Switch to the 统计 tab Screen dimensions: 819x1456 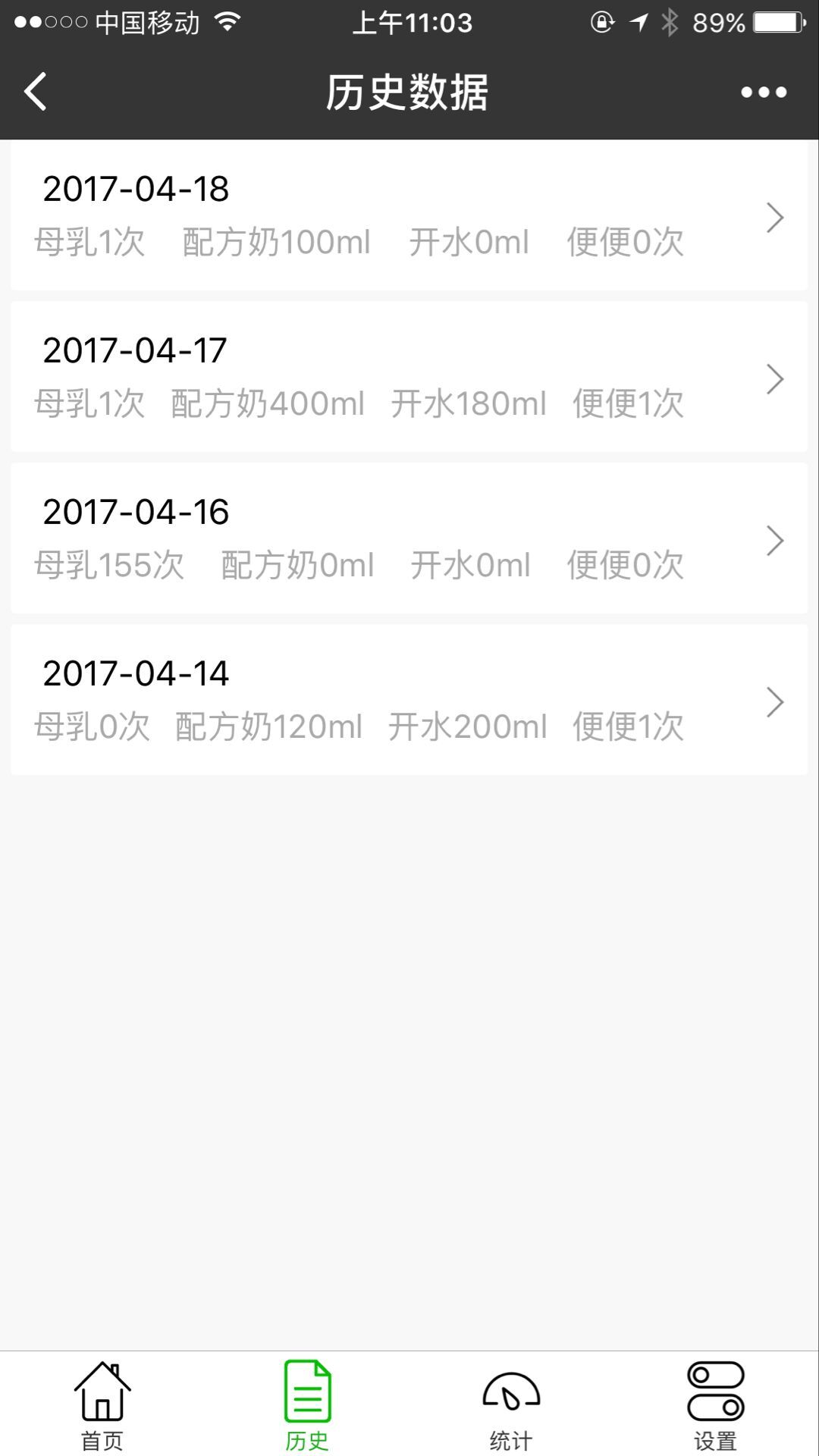[x=511, y=1405]
